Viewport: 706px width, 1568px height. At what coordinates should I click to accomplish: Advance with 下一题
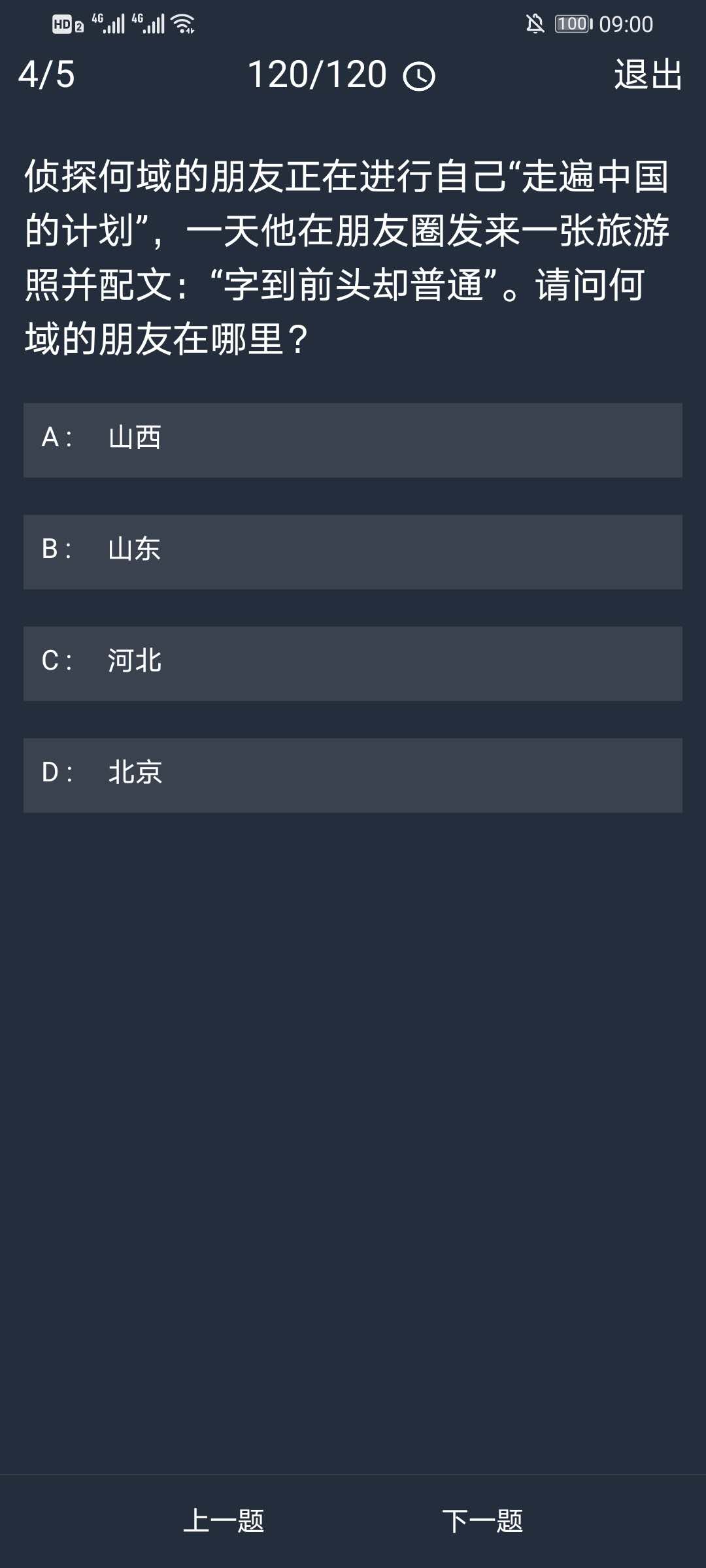click(482, 1521)
